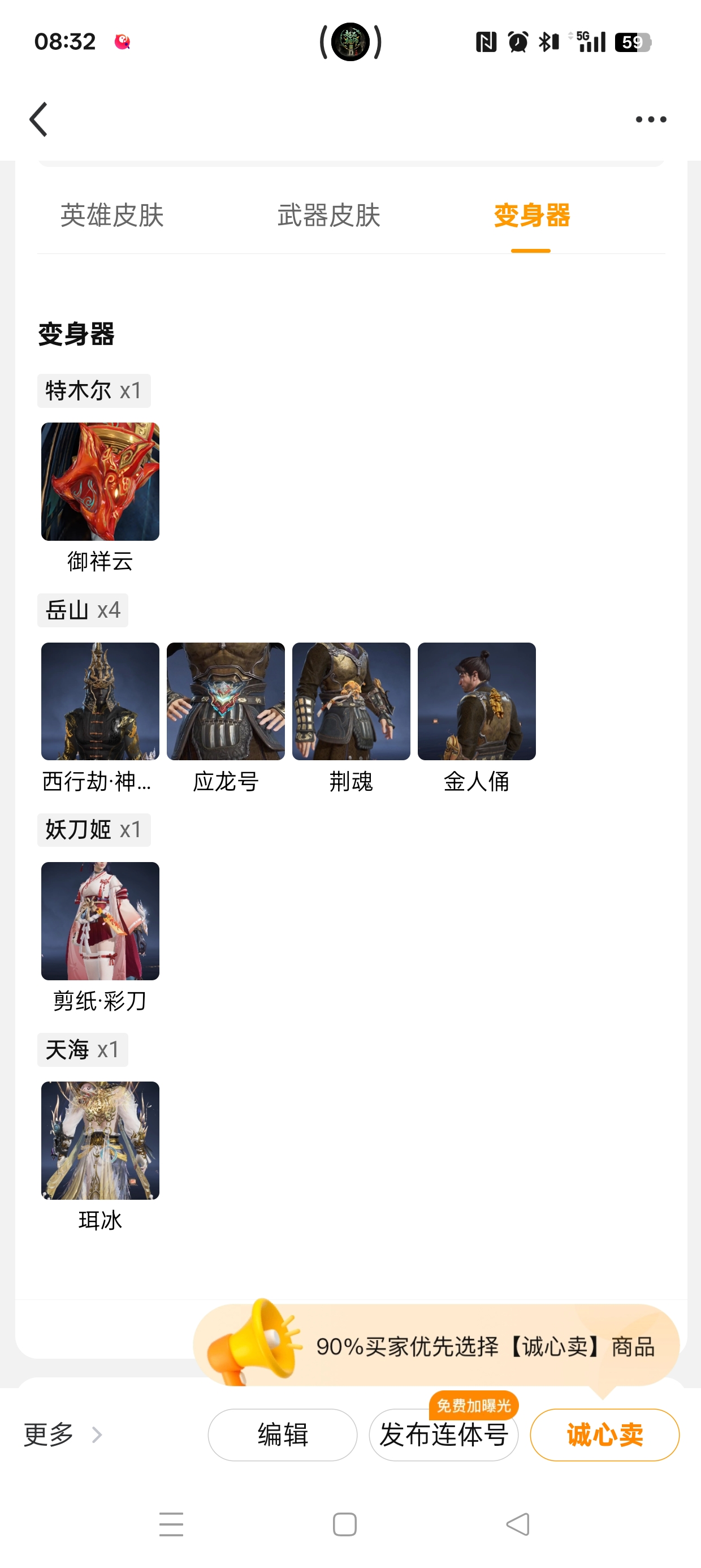Open the three-dot overflow menu
This screenshot has height=1568, width=701.
pos(651,119)
